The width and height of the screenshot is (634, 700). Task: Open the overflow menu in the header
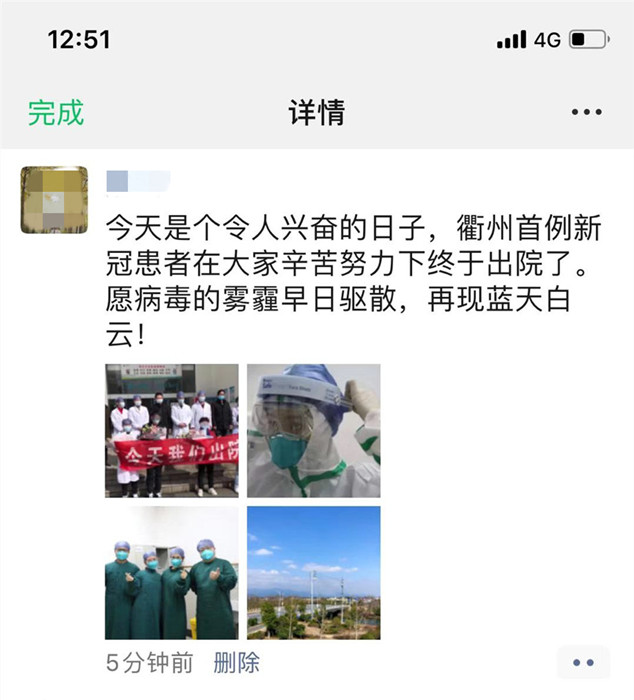[586, 113]
